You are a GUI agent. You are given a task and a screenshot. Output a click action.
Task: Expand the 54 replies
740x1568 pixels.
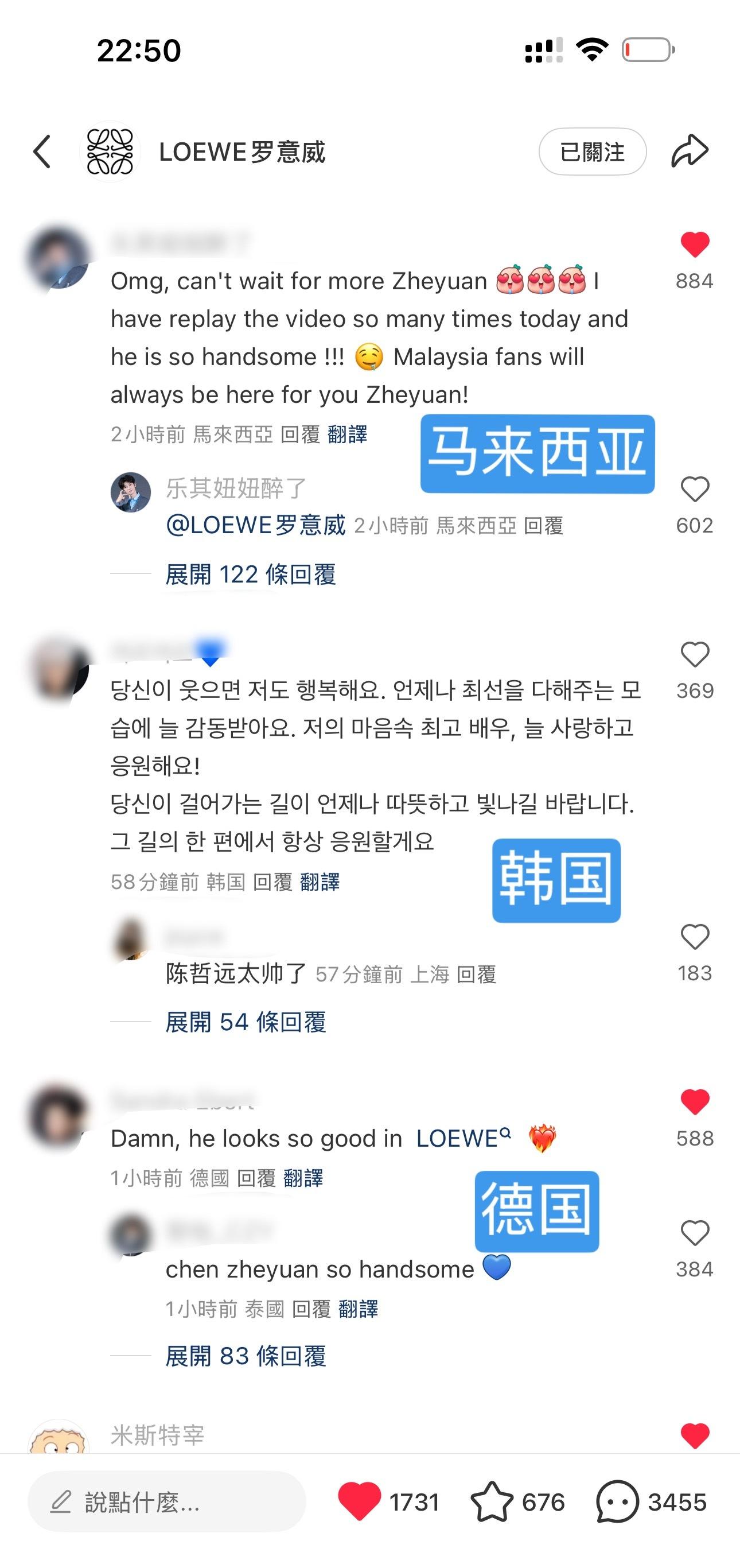pyautogui.click(x=246, y=1022)
